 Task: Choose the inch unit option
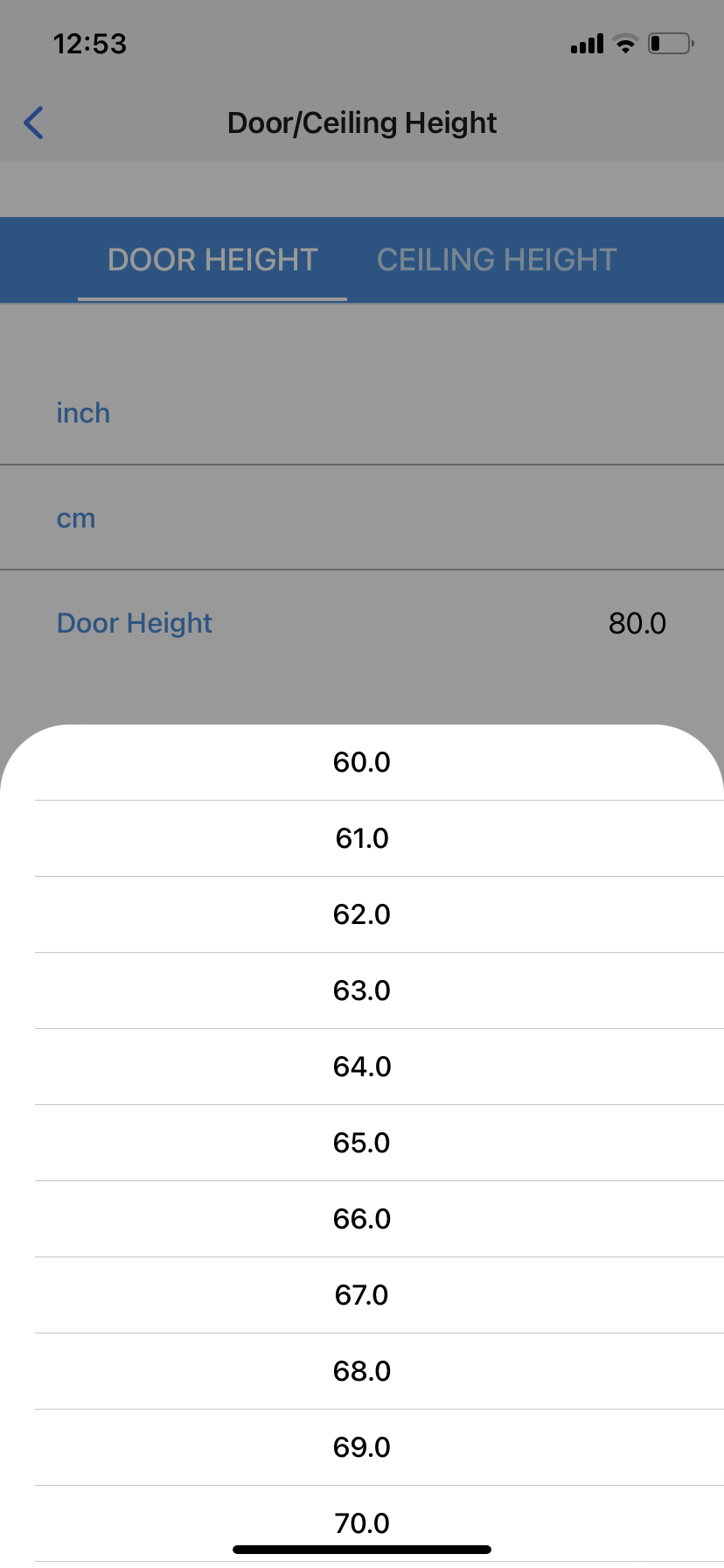(x=362, y=413)
